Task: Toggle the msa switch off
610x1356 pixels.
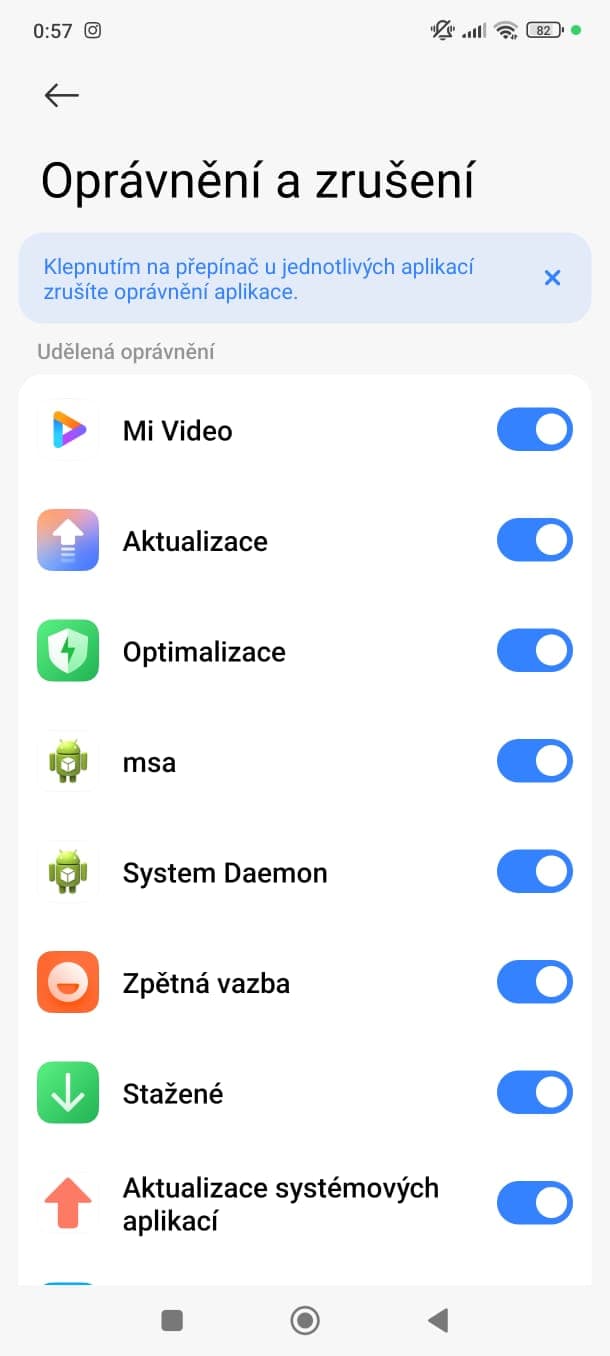Action: click(534, 762)
